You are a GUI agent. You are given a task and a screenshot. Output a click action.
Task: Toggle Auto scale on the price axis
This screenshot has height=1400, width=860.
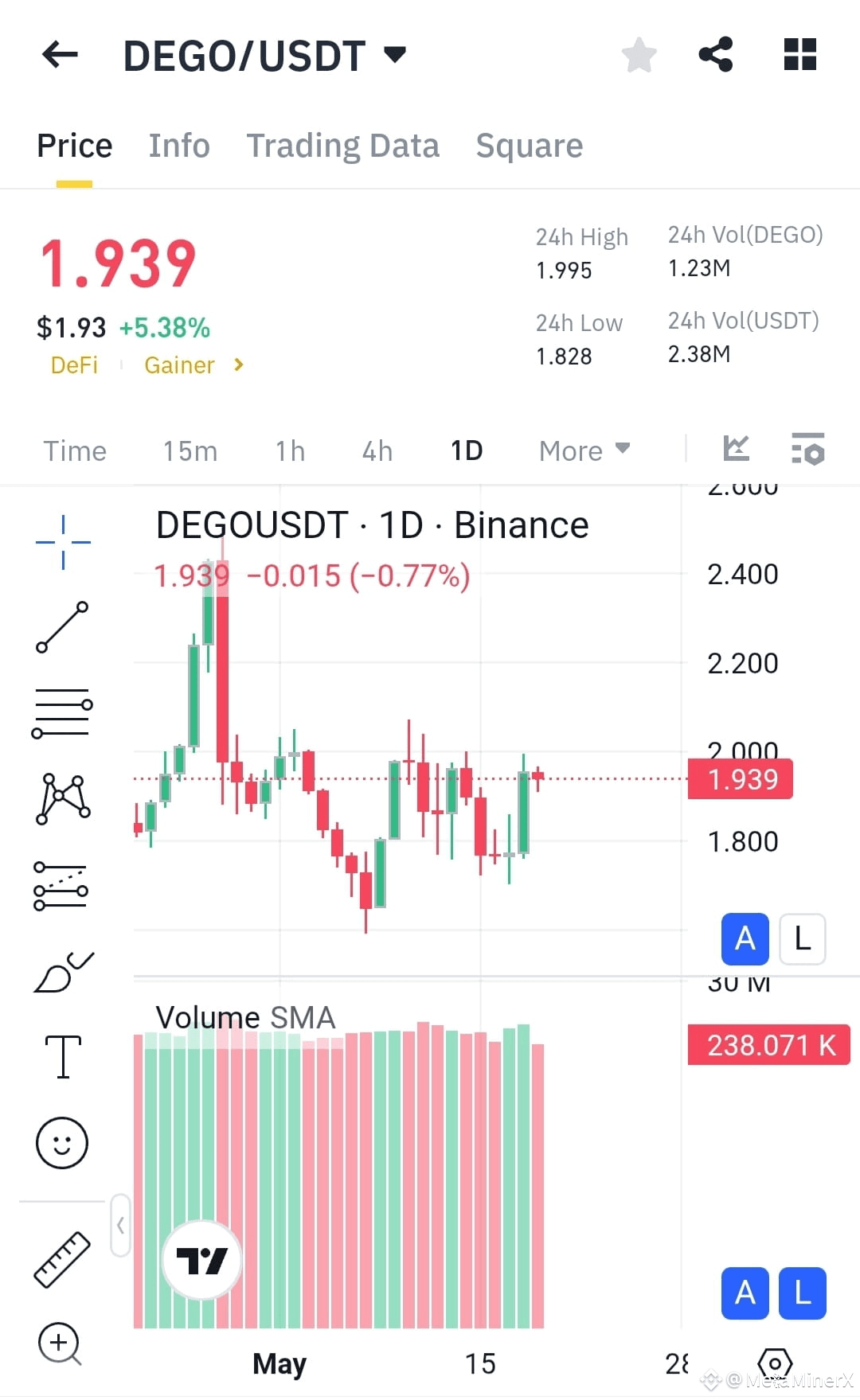tap(745, 939)
